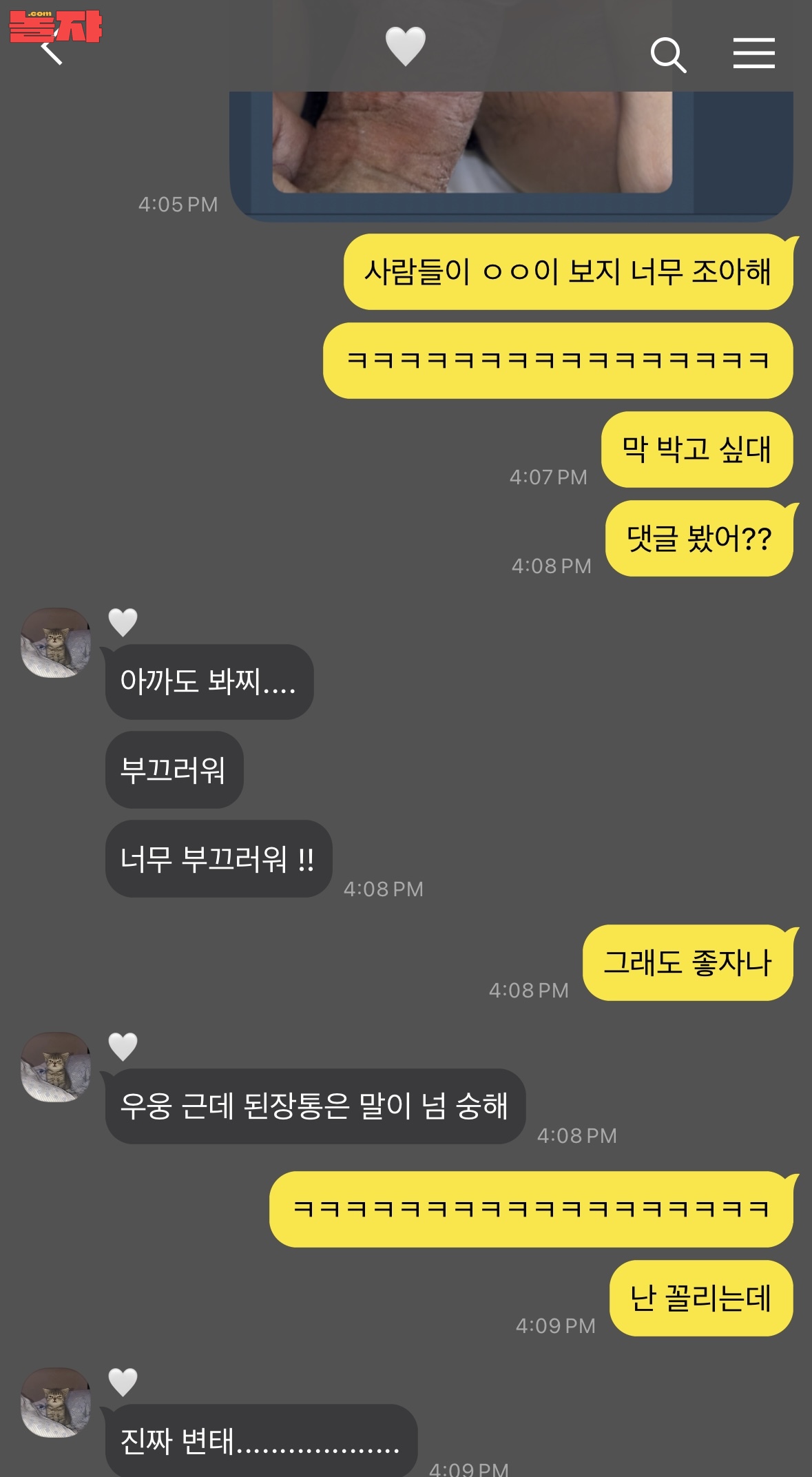Search within this chat conversation
Screen dimensions: 812x1477
click(668, 54)
